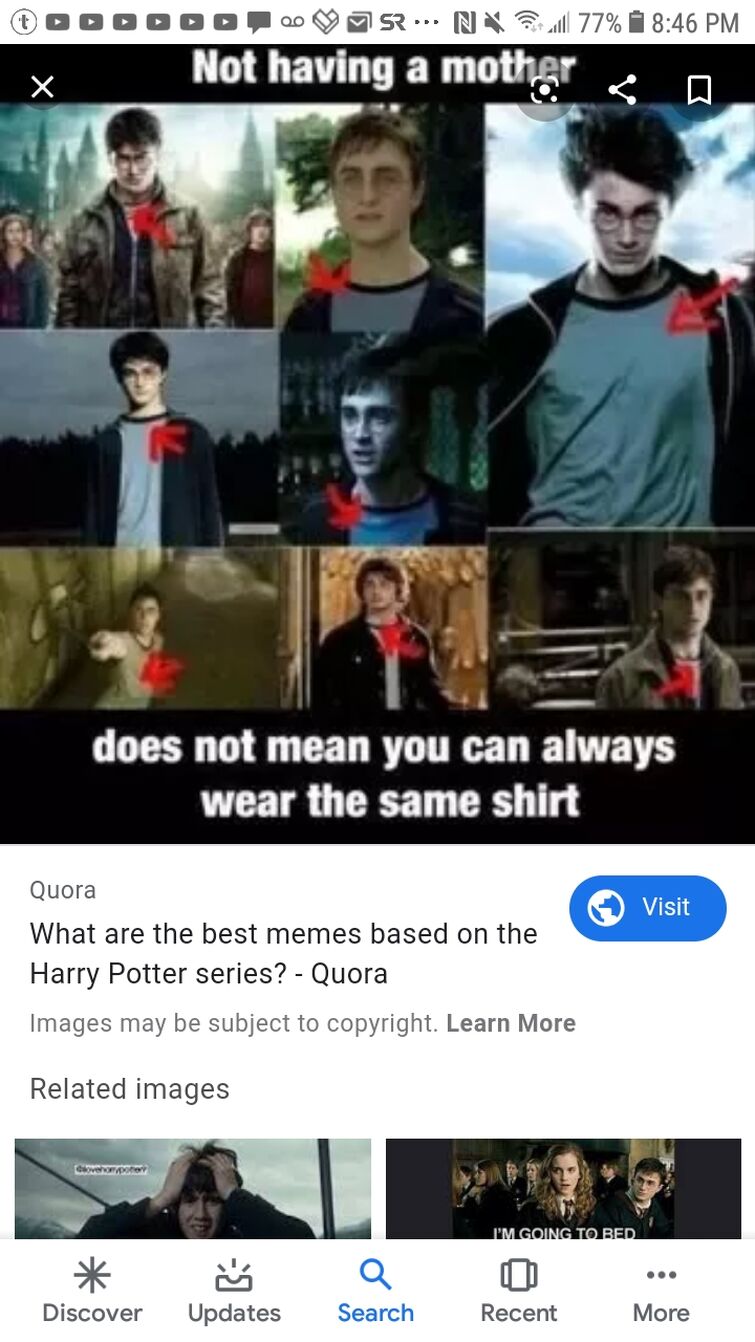Open the I'm Going To Bed related image
This screenshot has width=755, height=1342.
point(563,1188)
